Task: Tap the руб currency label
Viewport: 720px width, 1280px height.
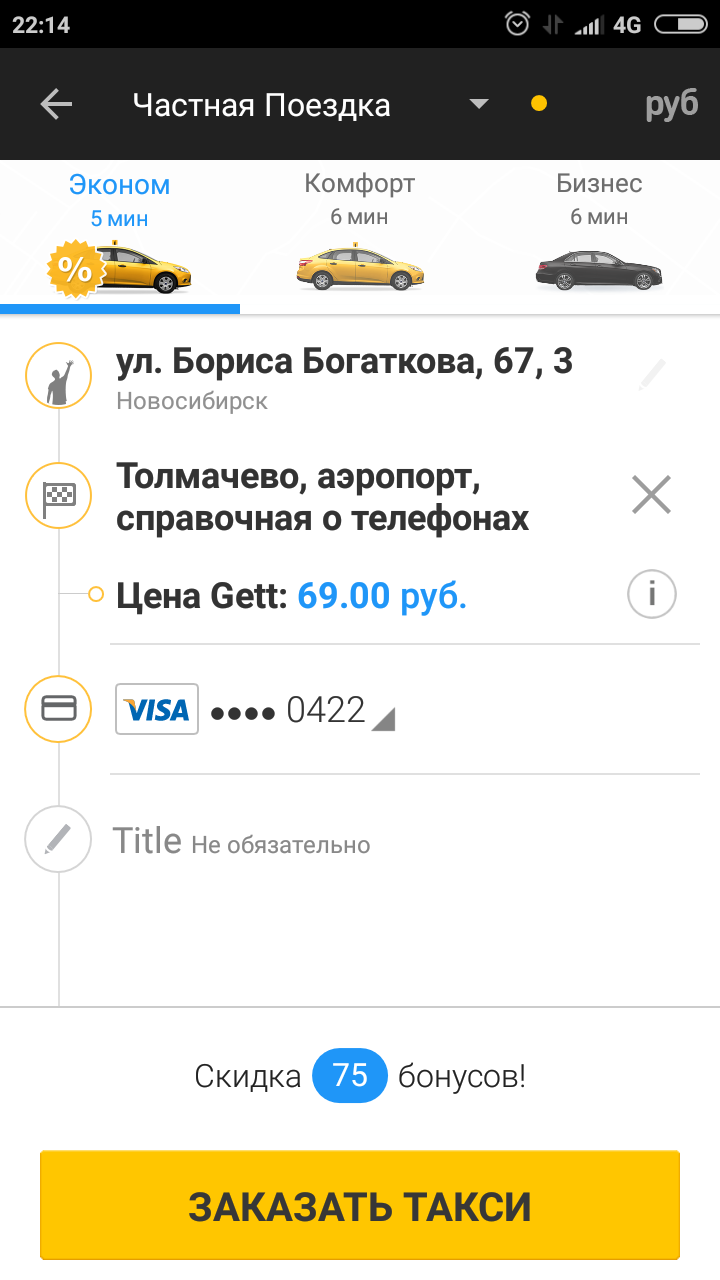Action: click(x=671, y=105)
